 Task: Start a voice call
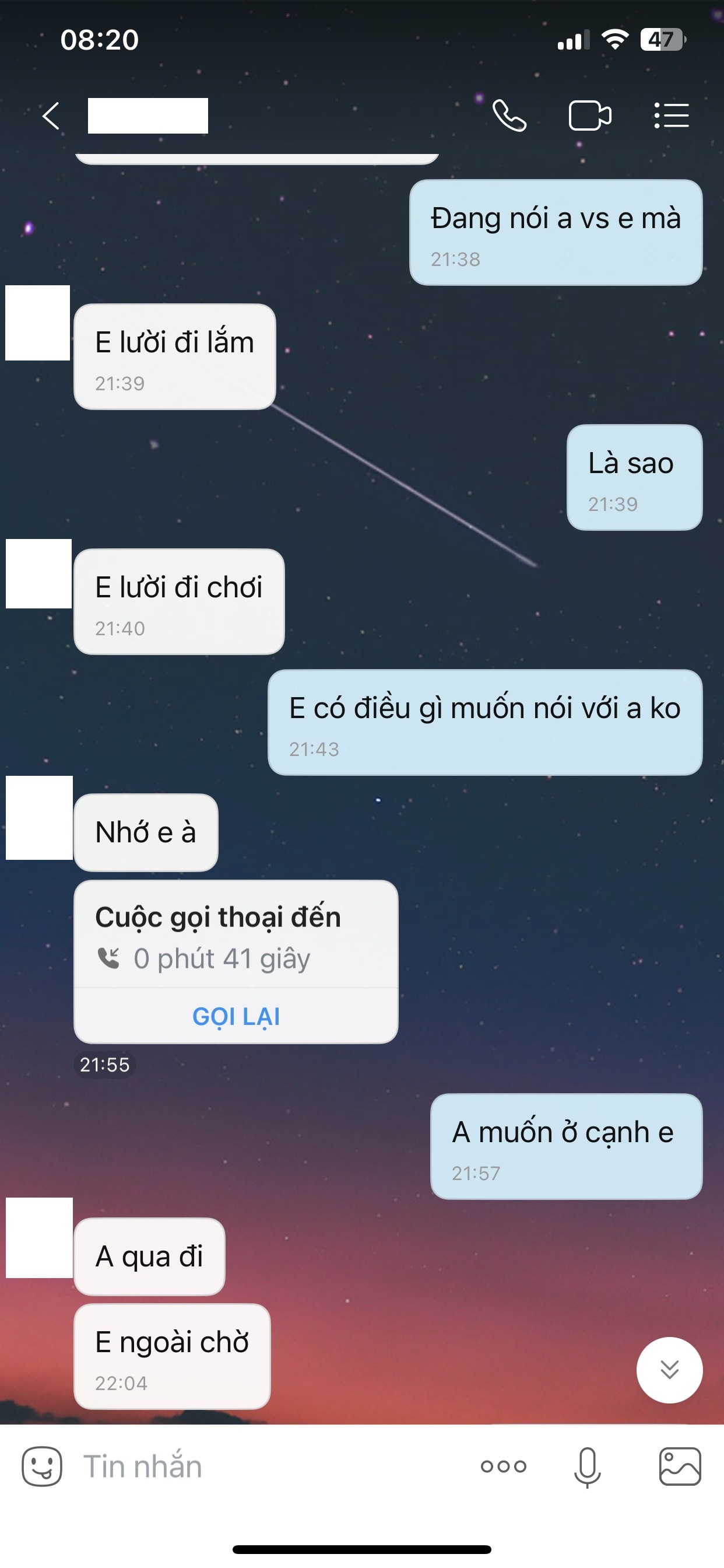click(509, 116)
